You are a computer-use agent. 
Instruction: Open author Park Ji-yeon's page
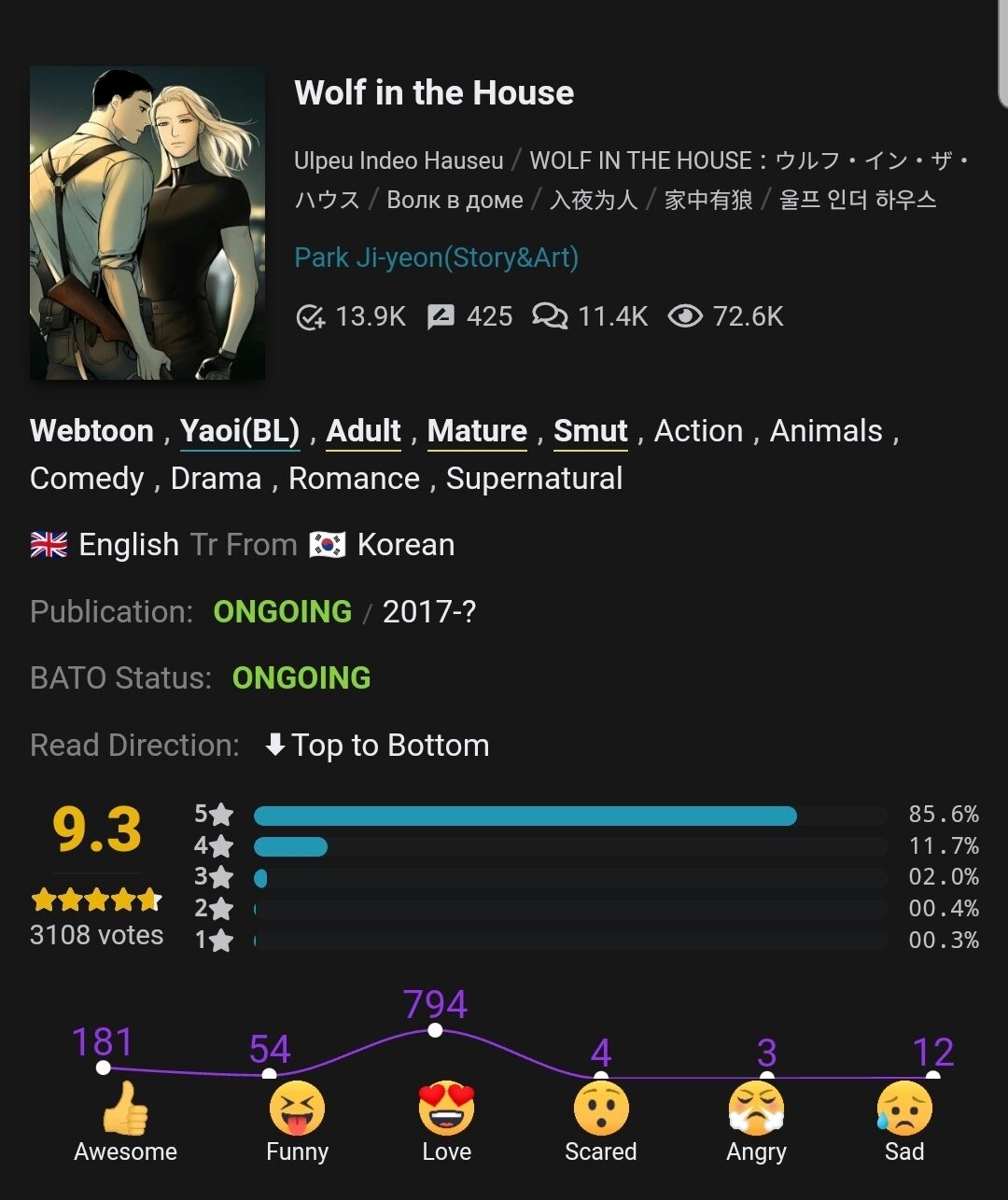point(436,258)
